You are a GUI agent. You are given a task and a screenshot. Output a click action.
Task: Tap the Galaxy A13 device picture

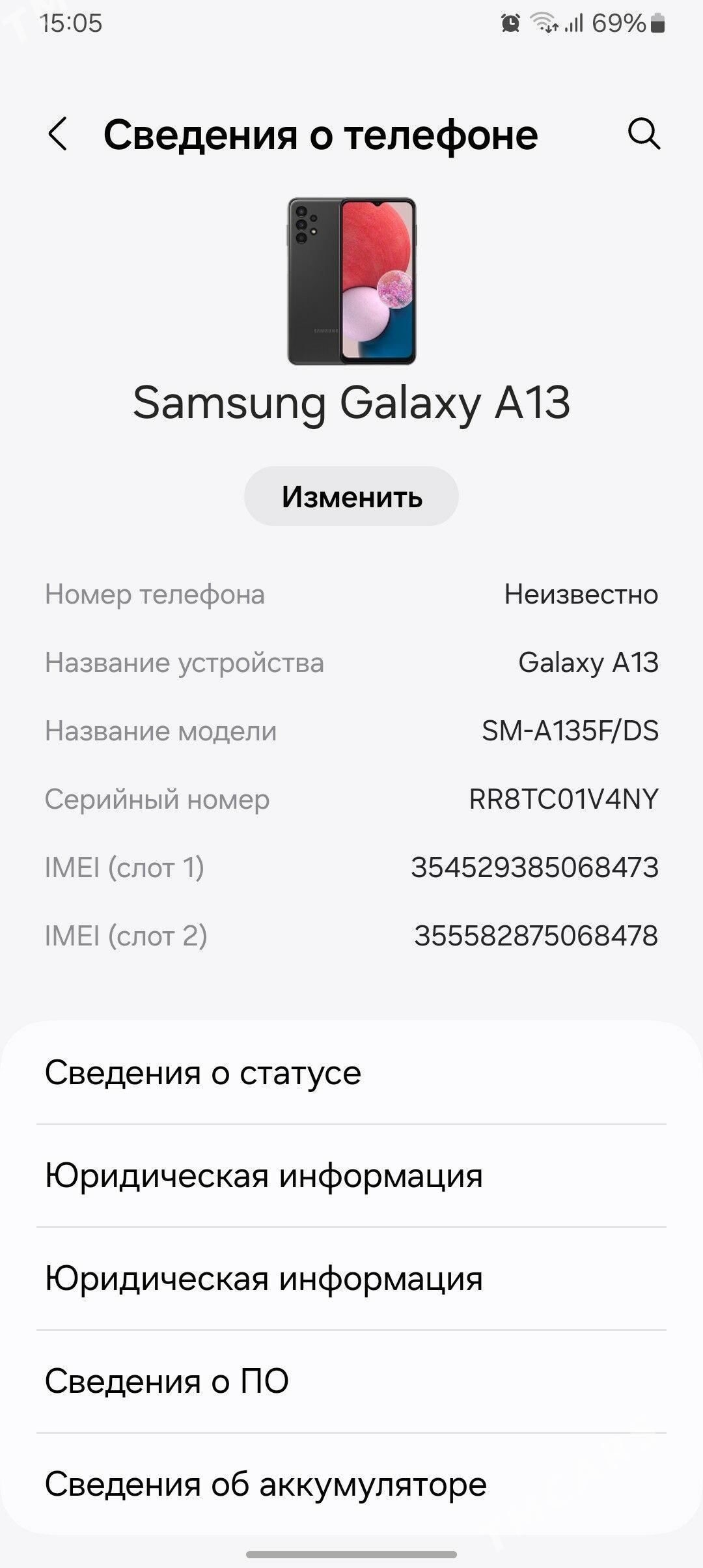pyautogui.click(x=351, y=280)
